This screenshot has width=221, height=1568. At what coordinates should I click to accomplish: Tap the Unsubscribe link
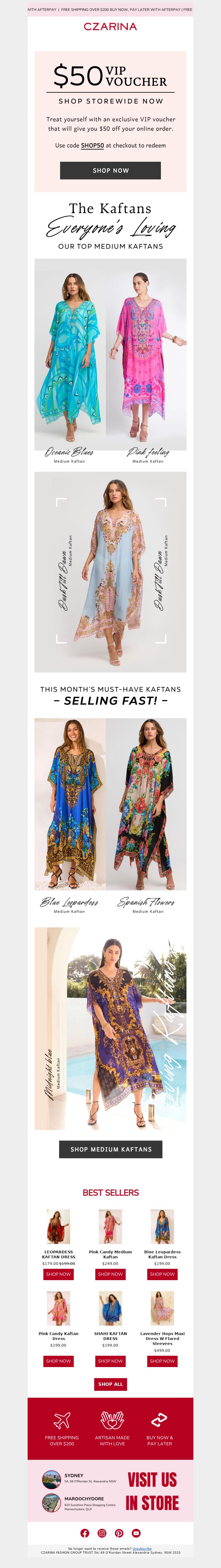[142, 1548]
